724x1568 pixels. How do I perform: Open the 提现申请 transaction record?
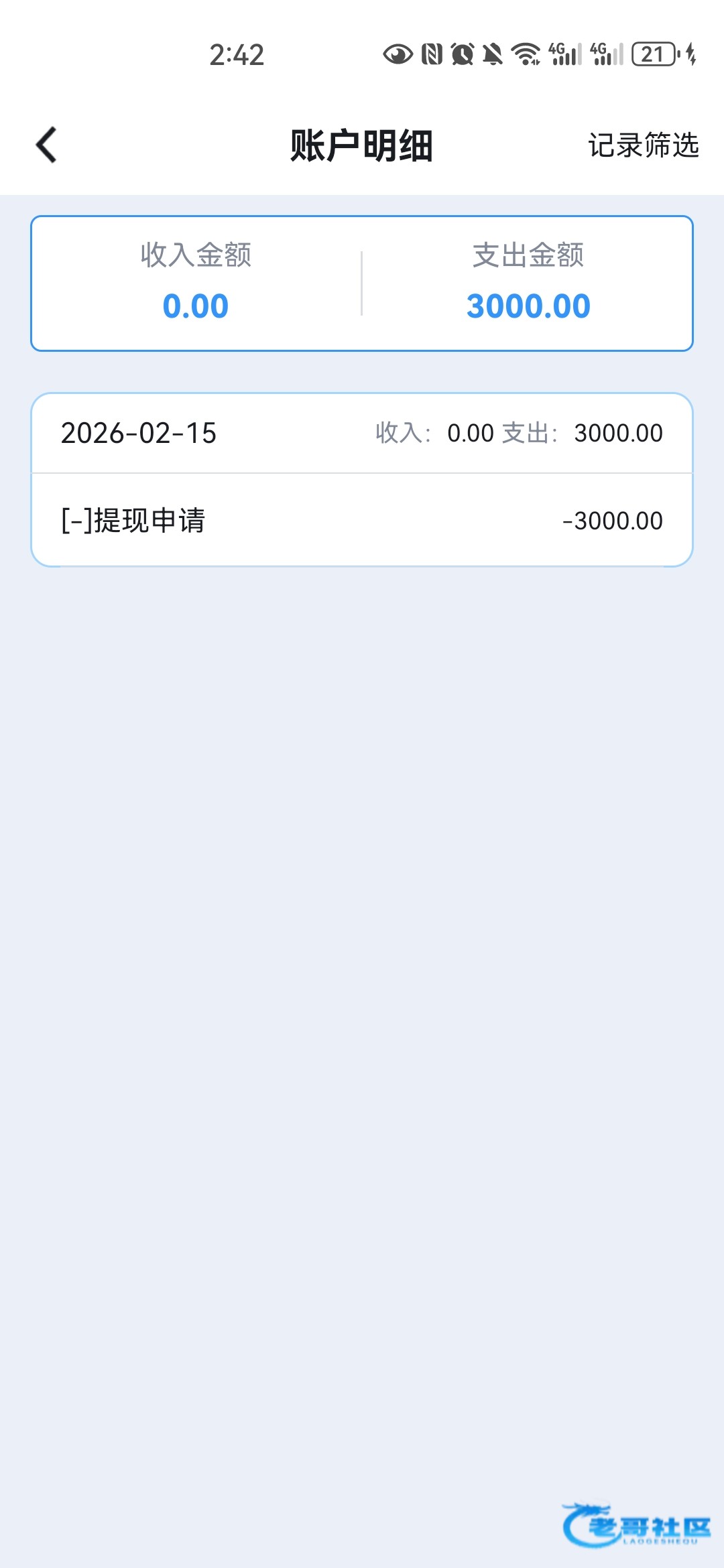pyautogui.click(x=362, y=520)
